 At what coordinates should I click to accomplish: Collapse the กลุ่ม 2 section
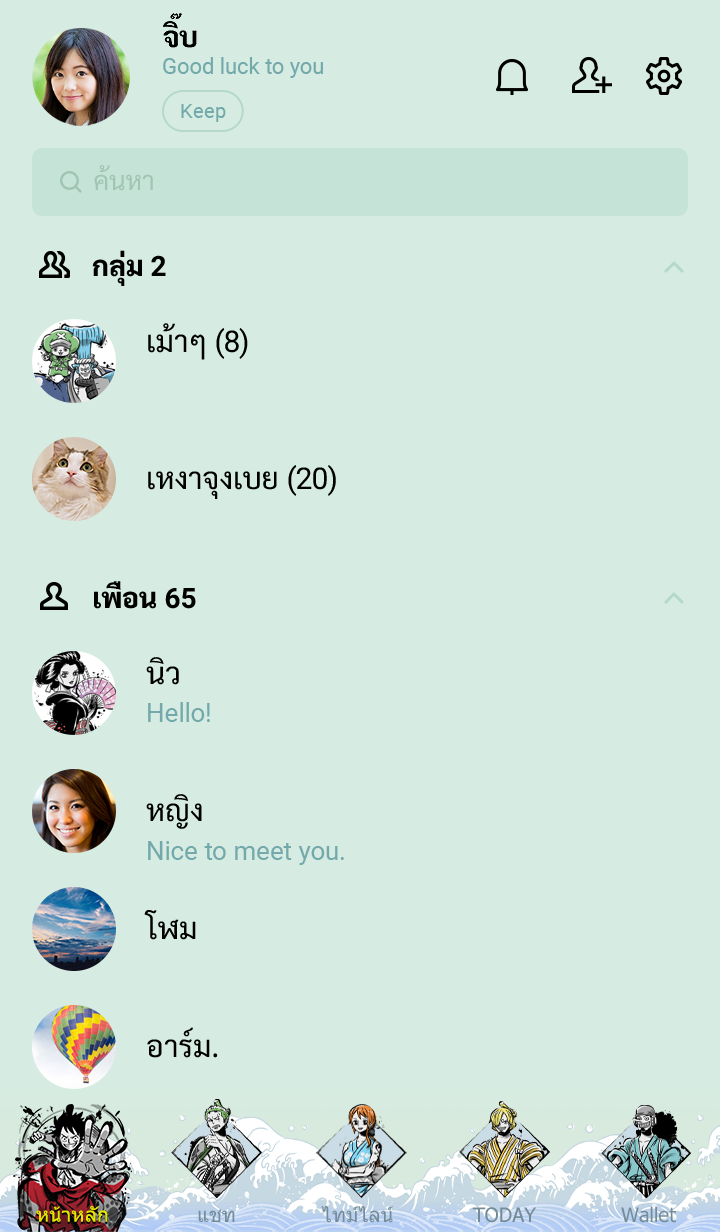674,267
